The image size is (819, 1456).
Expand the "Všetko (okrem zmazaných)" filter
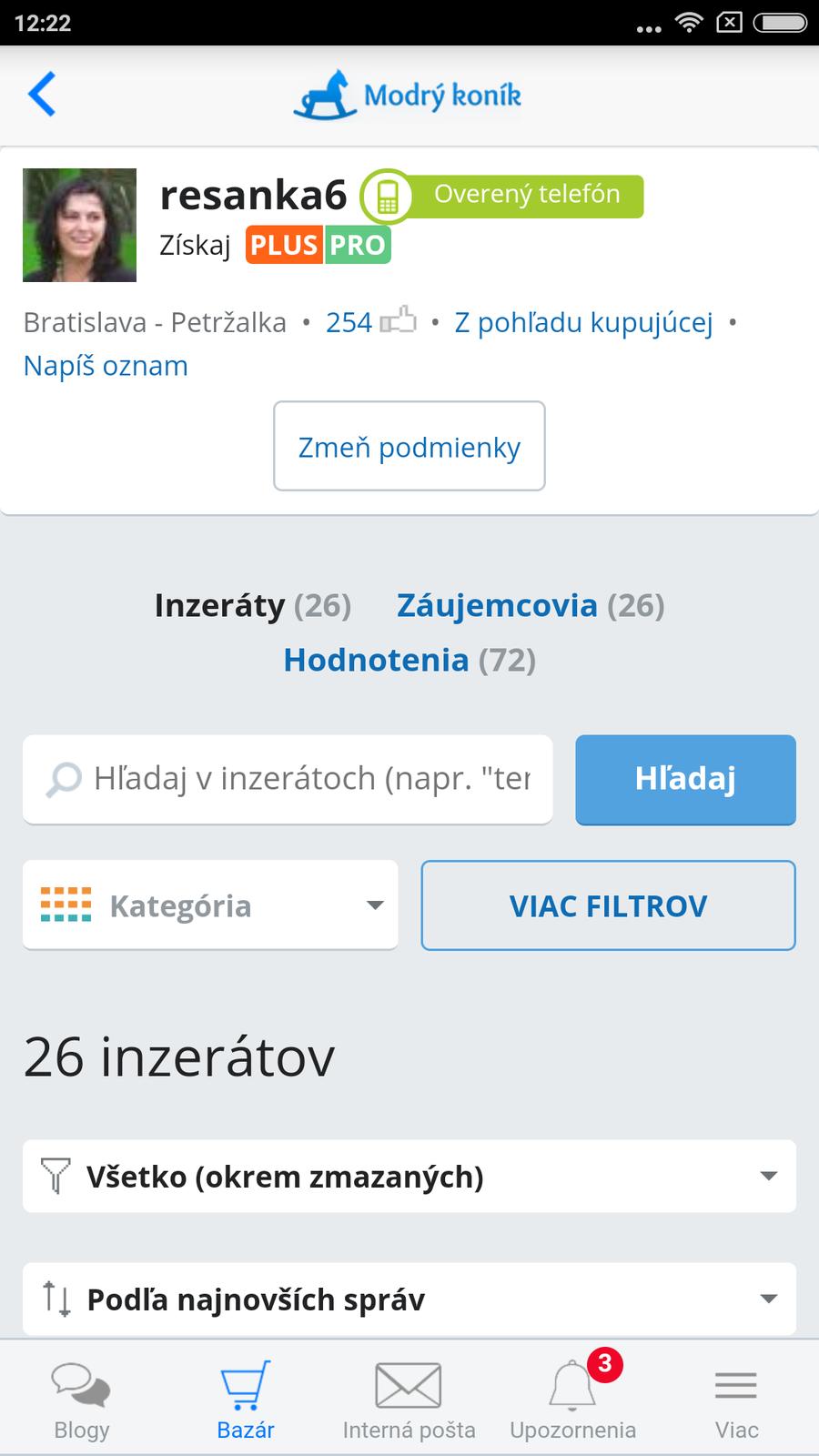pos(409,1177)
